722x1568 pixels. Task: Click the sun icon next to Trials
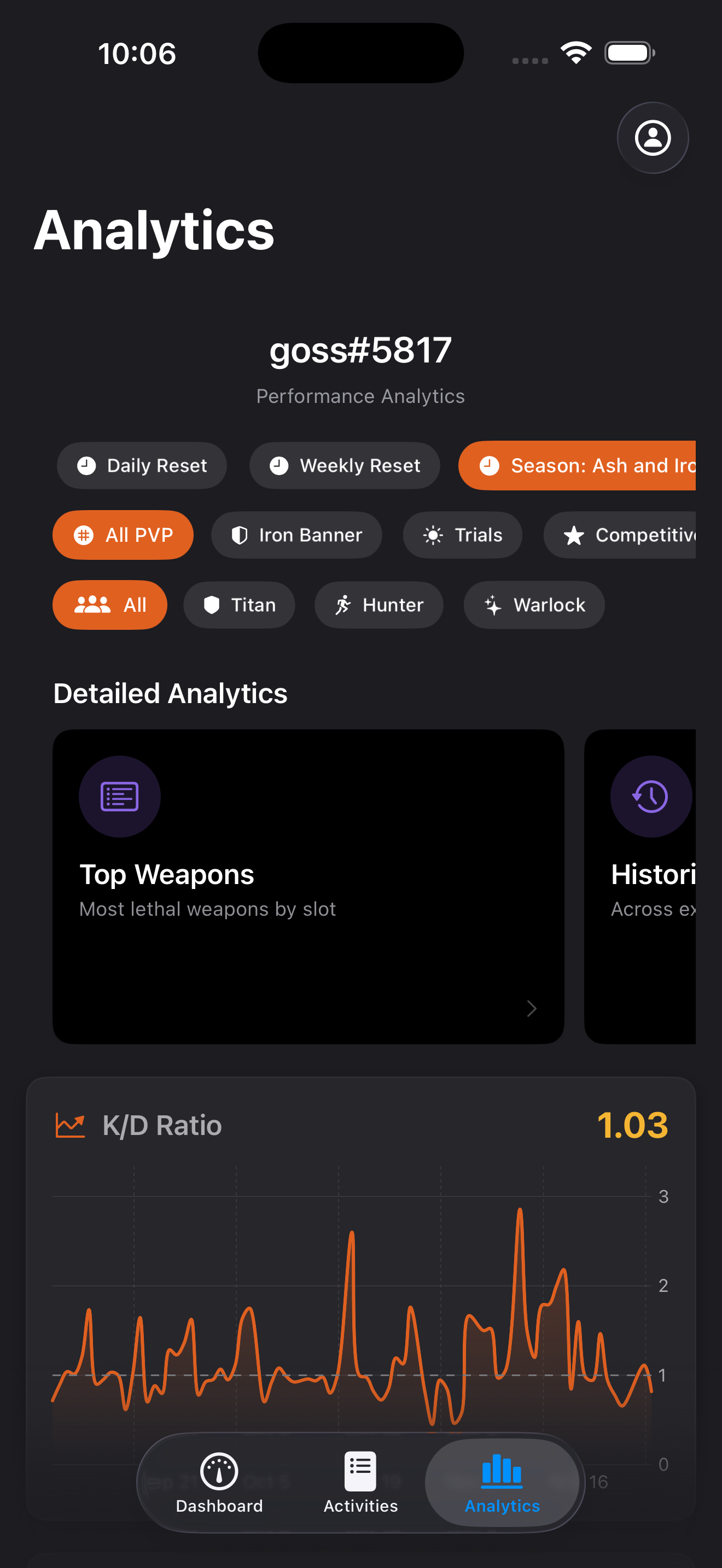point(432,535)
